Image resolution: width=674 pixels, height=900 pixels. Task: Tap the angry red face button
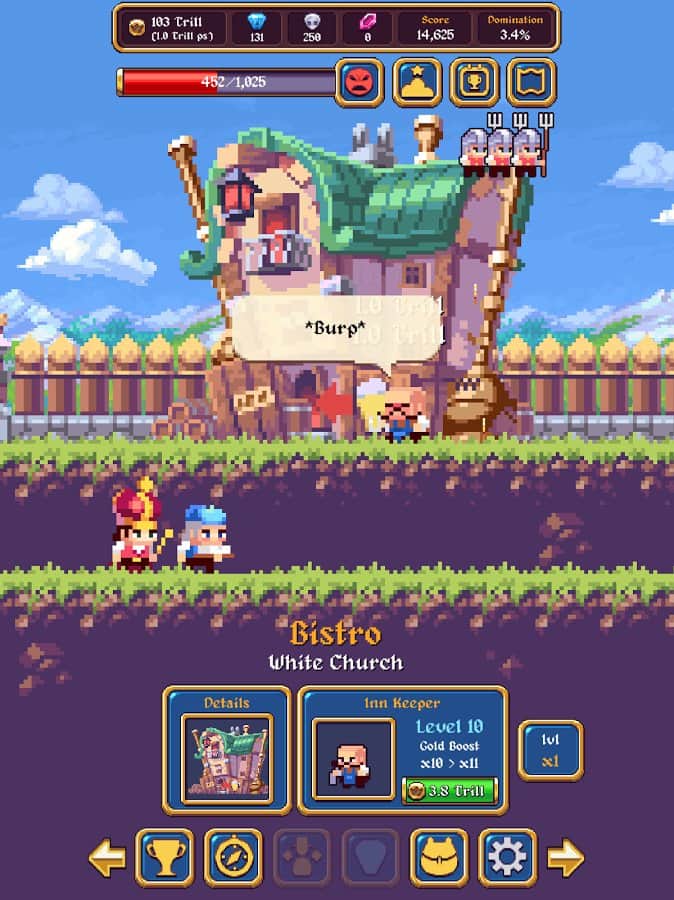tap(360, 82)
